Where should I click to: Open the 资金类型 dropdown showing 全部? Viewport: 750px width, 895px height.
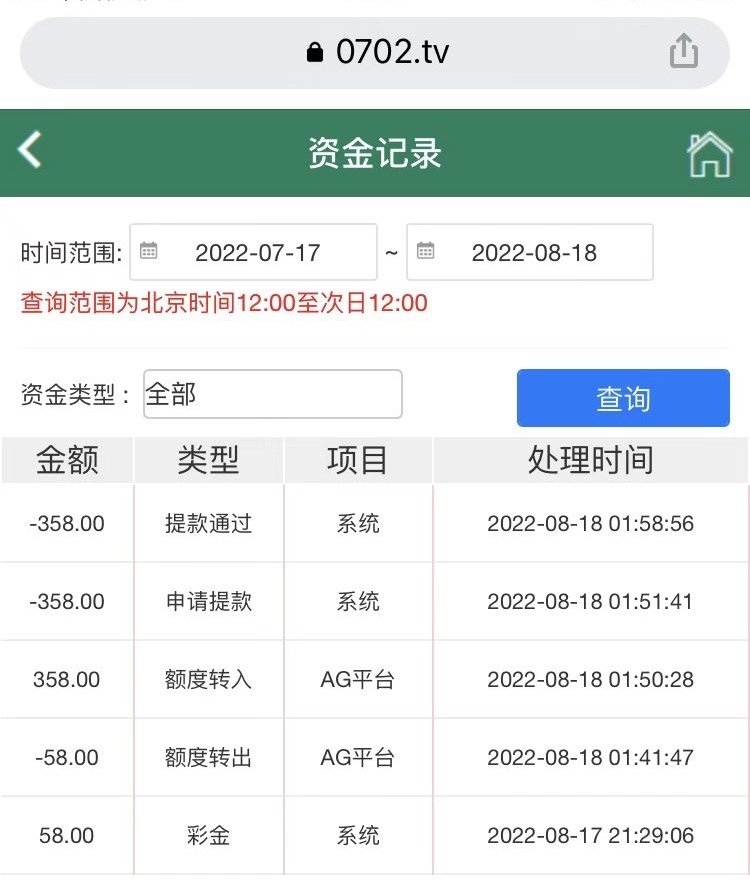click(x=272, y=394)
